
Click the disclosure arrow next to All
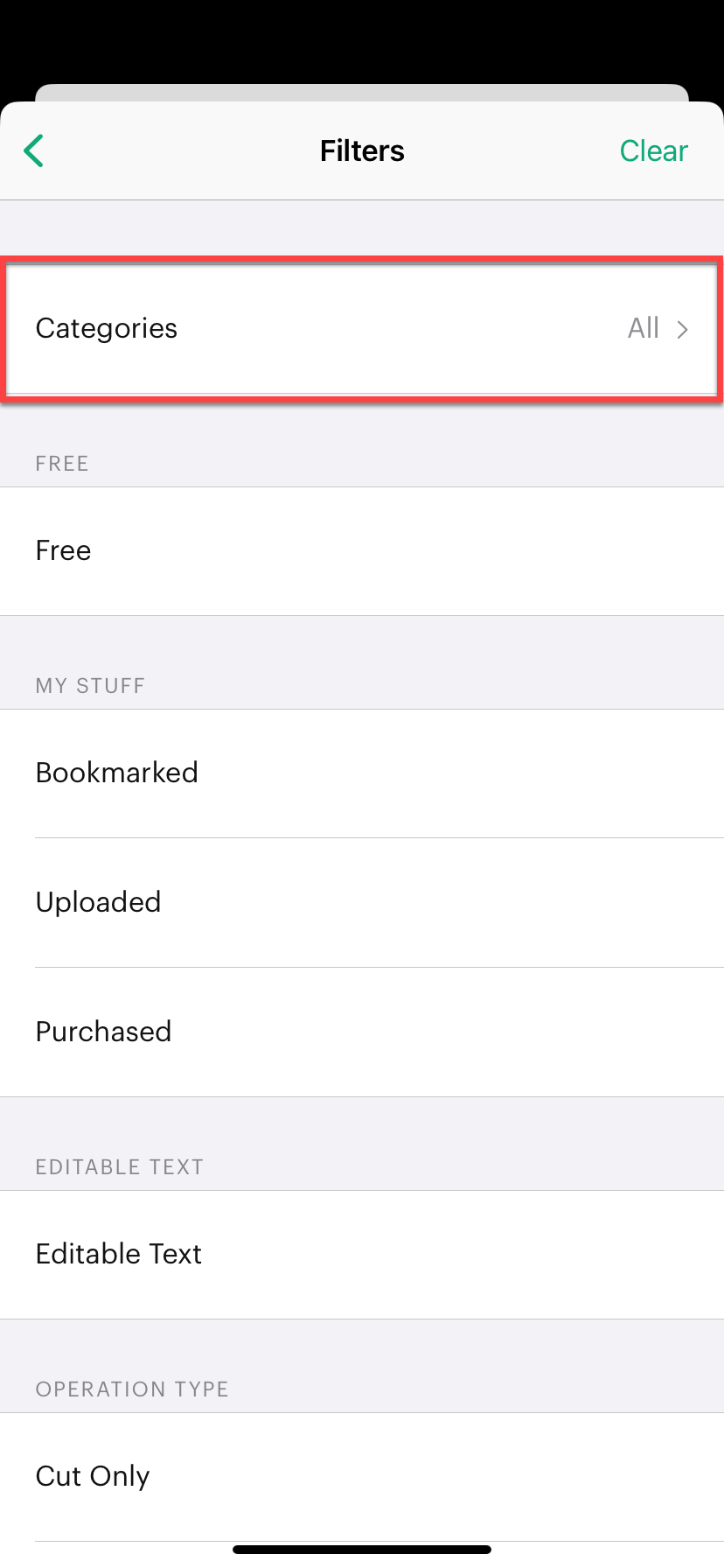point(682,329)
